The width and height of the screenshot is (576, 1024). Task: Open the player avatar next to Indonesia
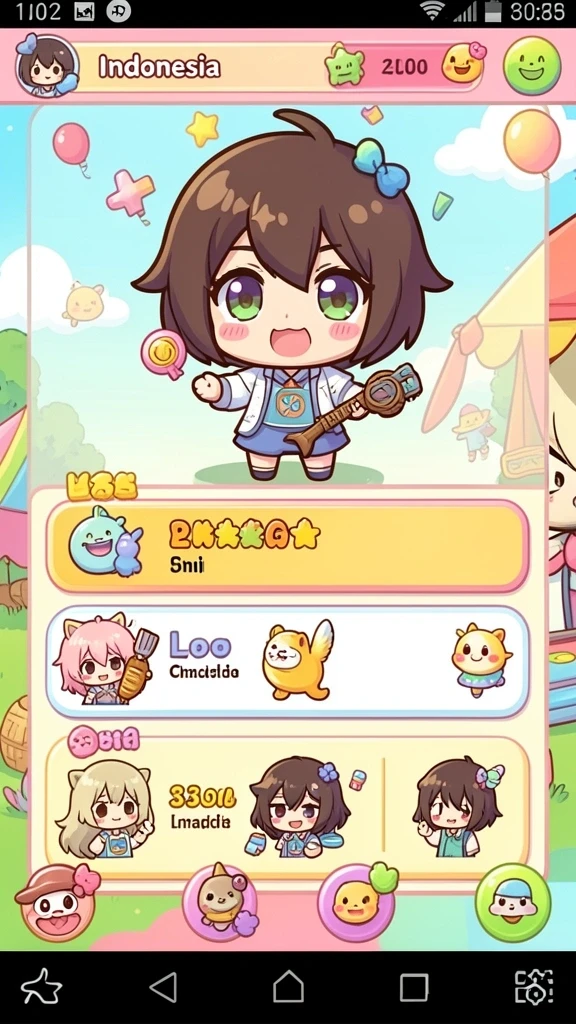tap(46, 66)
